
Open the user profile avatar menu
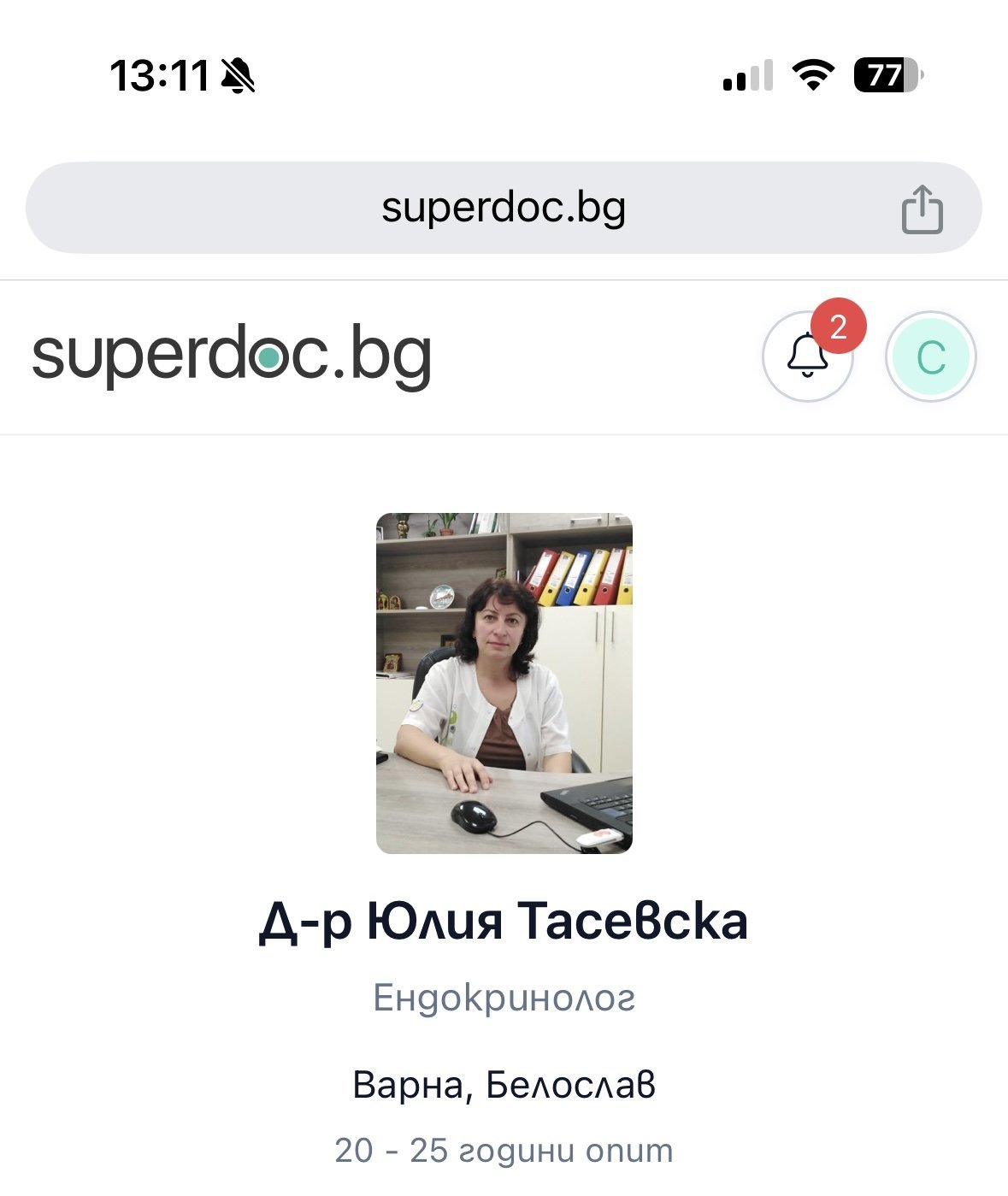tap(930, 356)
